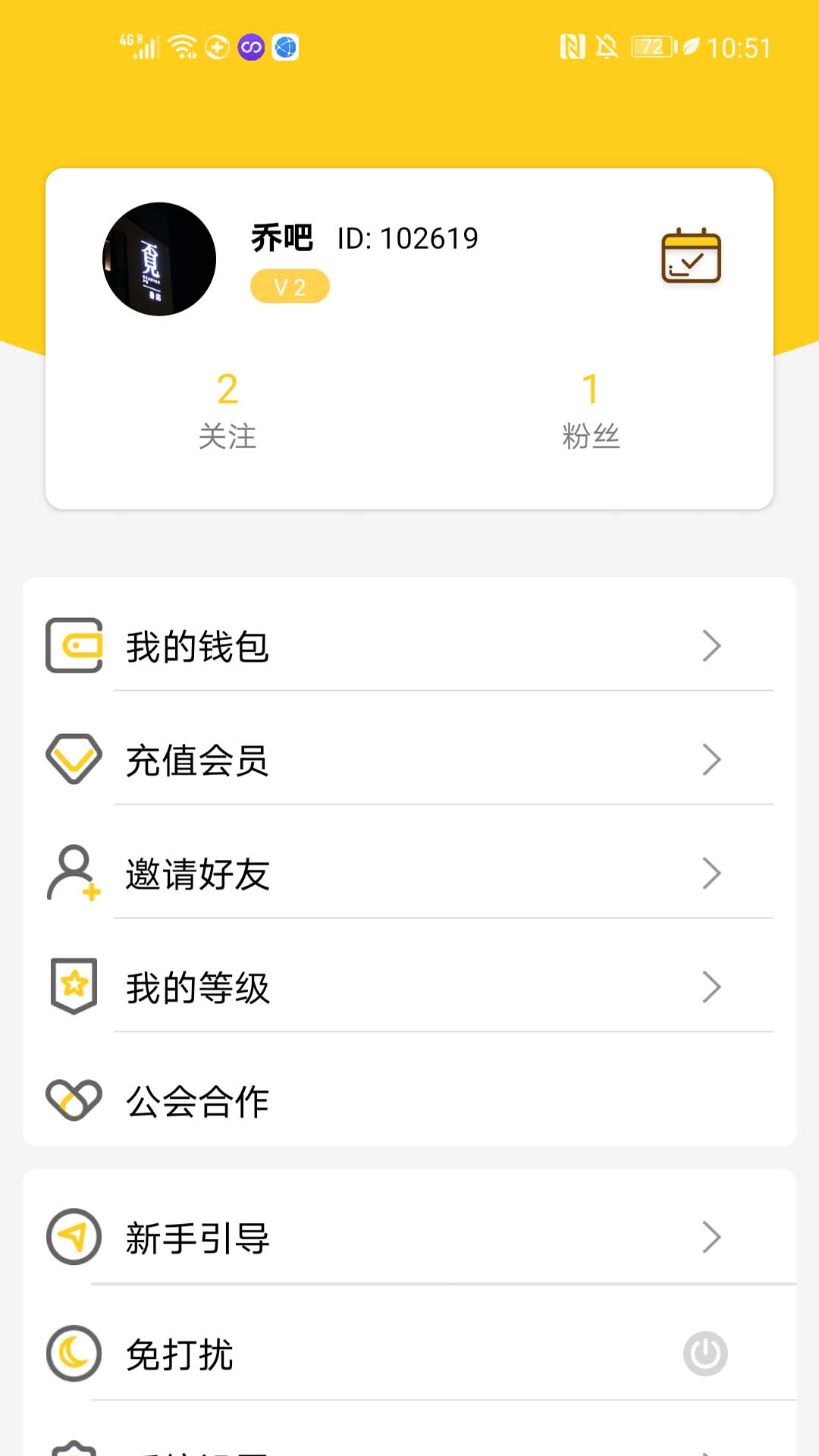Tap the profile avatar picture
Image resolution: width=819 pixels, height=1456 pixels.
pyautogui.click(x=159, y=259)
